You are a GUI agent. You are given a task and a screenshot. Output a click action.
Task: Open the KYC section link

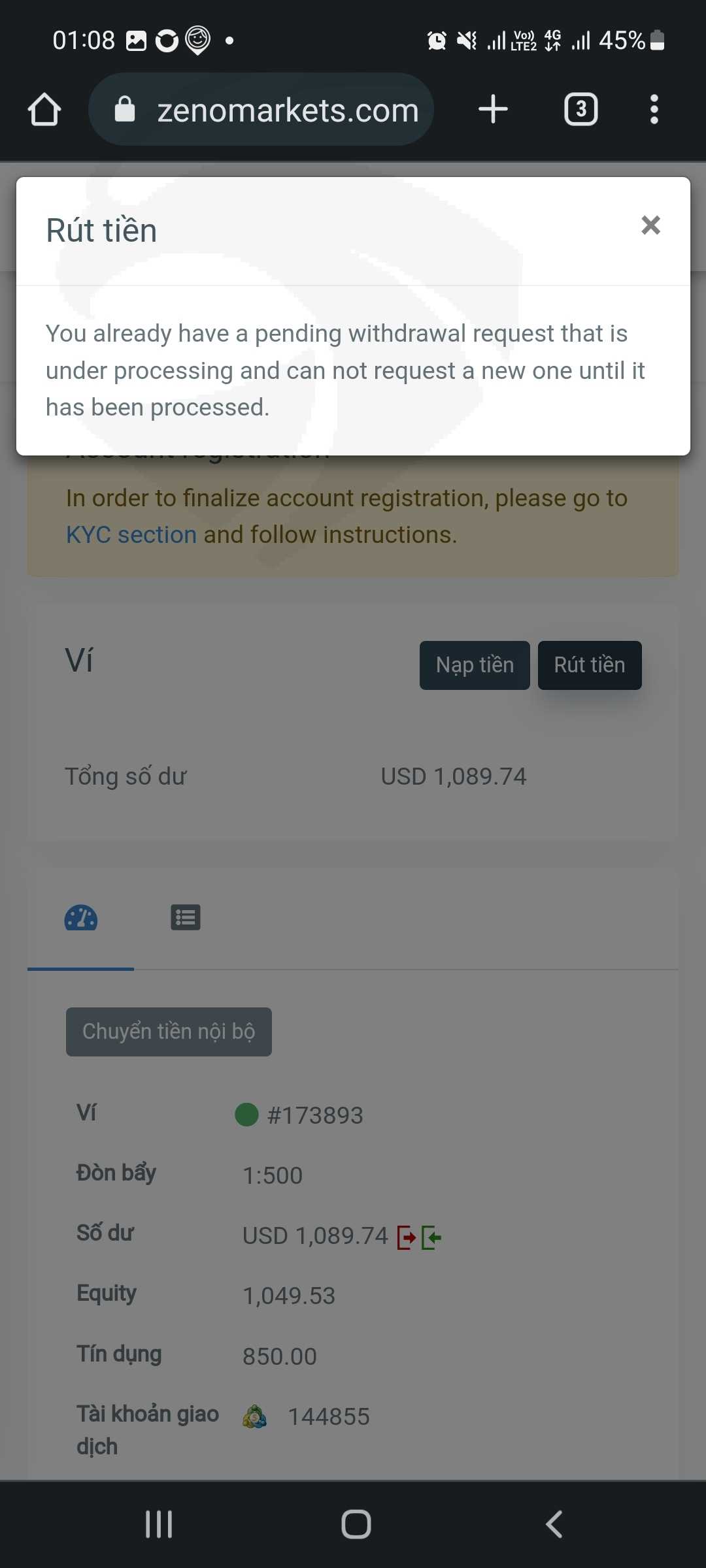point(131,534)
